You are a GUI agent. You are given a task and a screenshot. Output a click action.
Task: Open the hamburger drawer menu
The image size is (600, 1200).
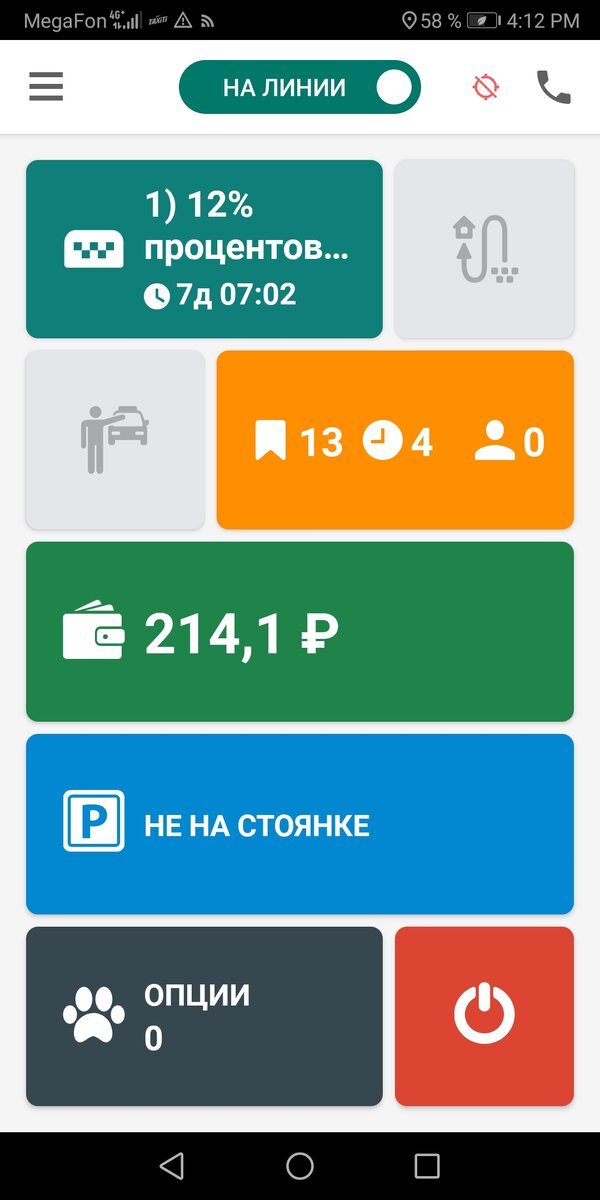46,87
